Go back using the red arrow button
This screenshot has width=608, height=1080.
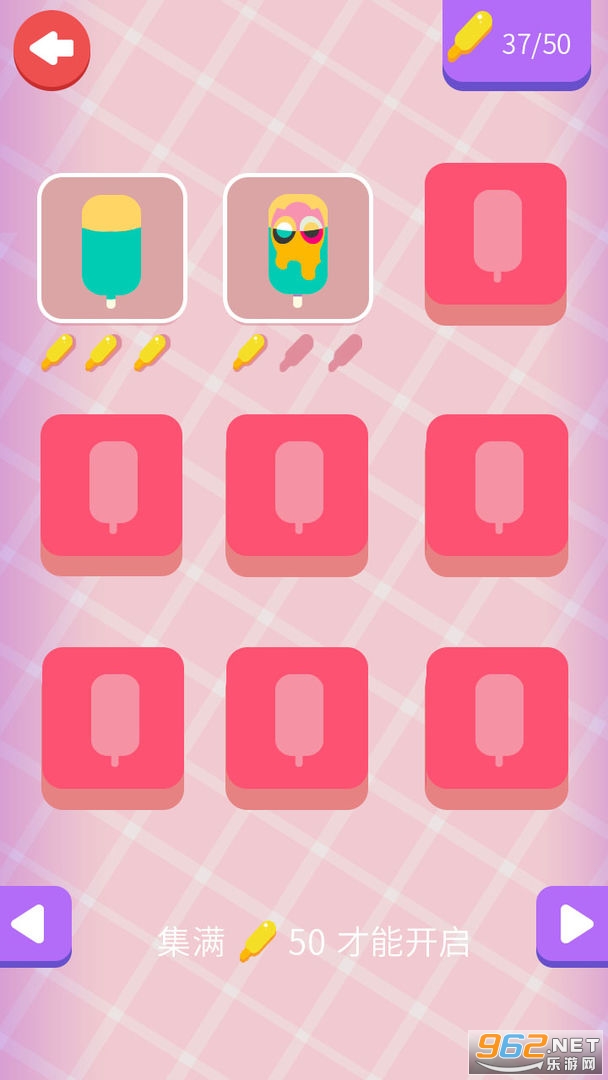tap(52, 49)
